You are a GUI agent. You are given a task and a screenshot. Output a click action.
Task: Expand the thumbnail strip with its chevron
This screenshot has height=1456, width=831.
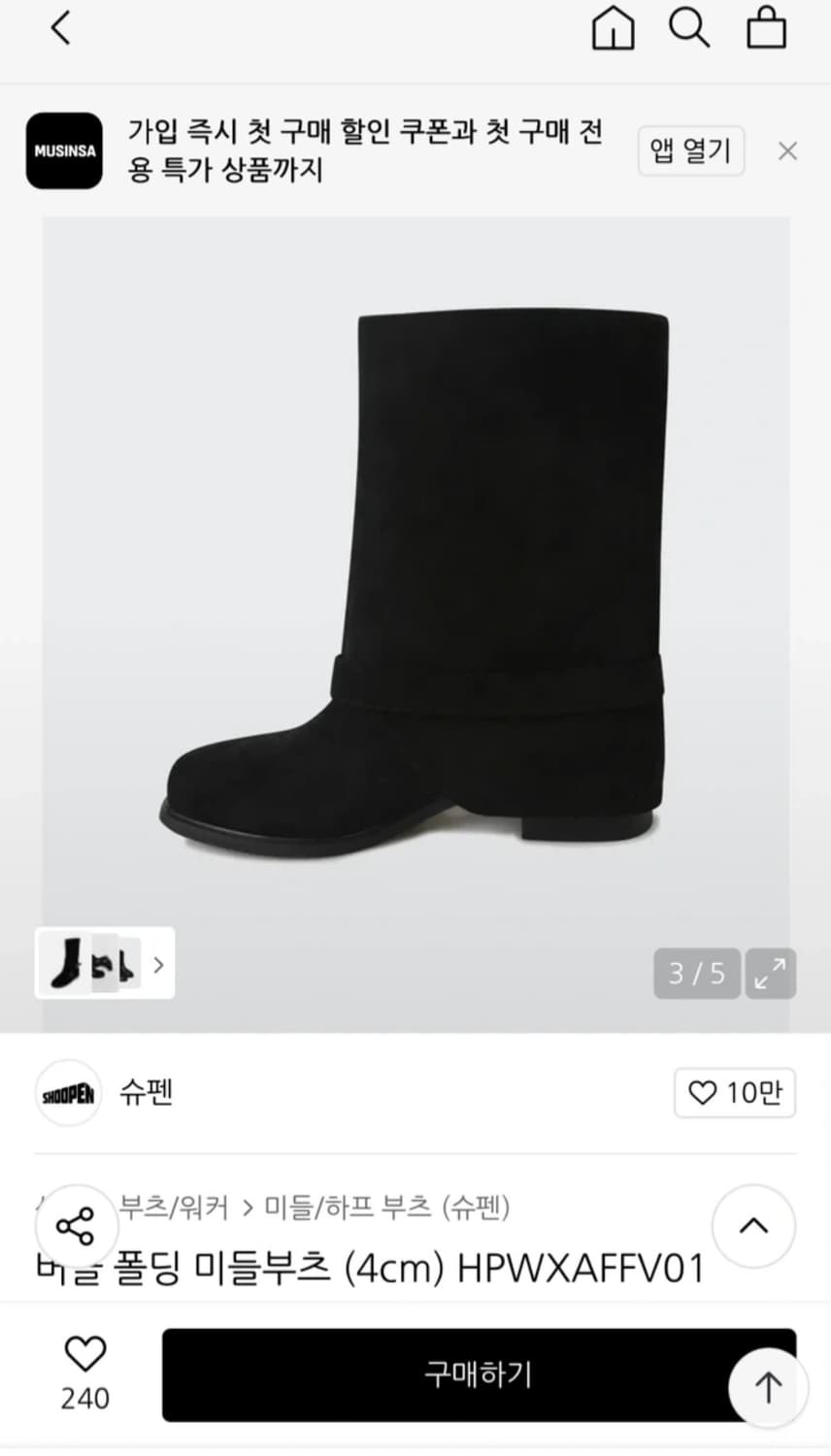pos(156,965)
